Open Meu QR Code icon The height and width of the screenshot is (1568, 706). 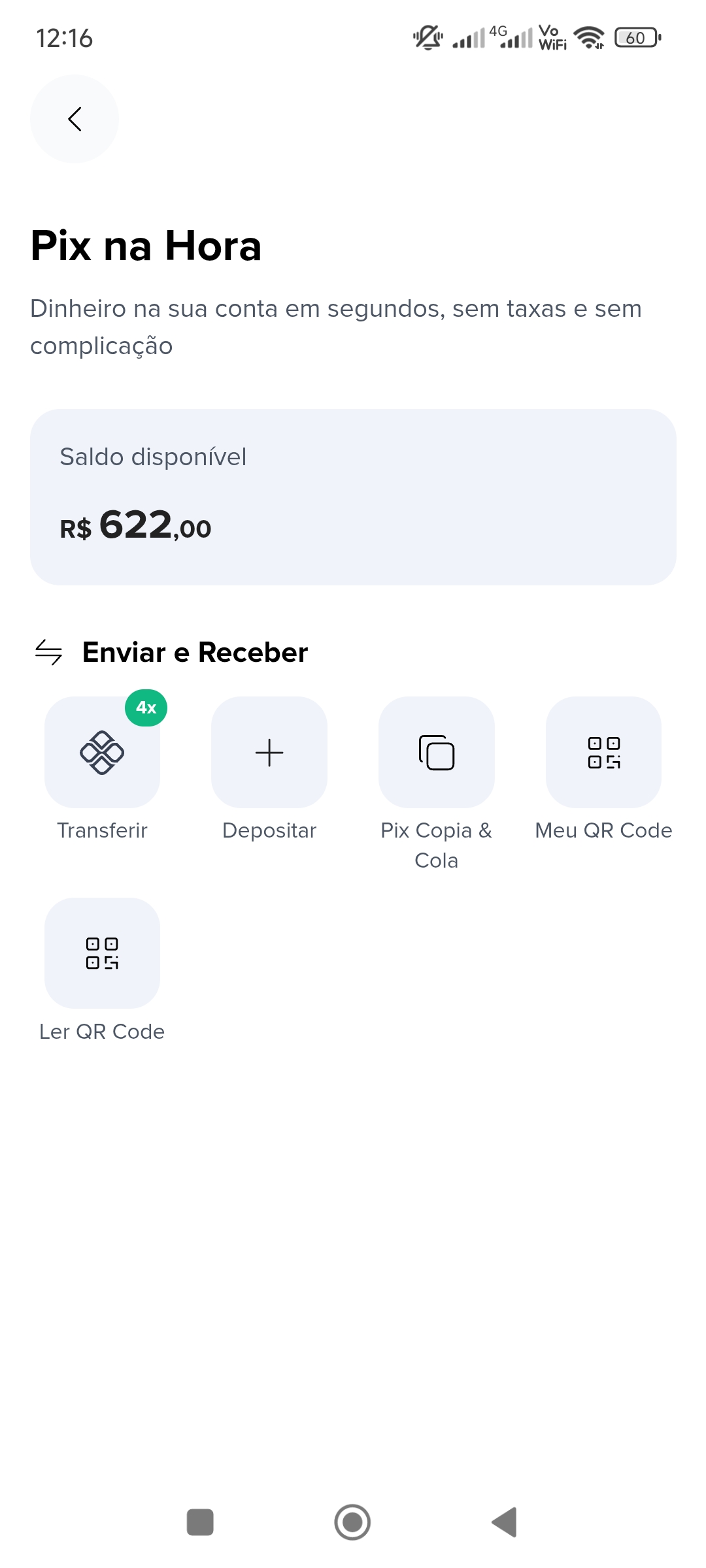coord(603,753)
